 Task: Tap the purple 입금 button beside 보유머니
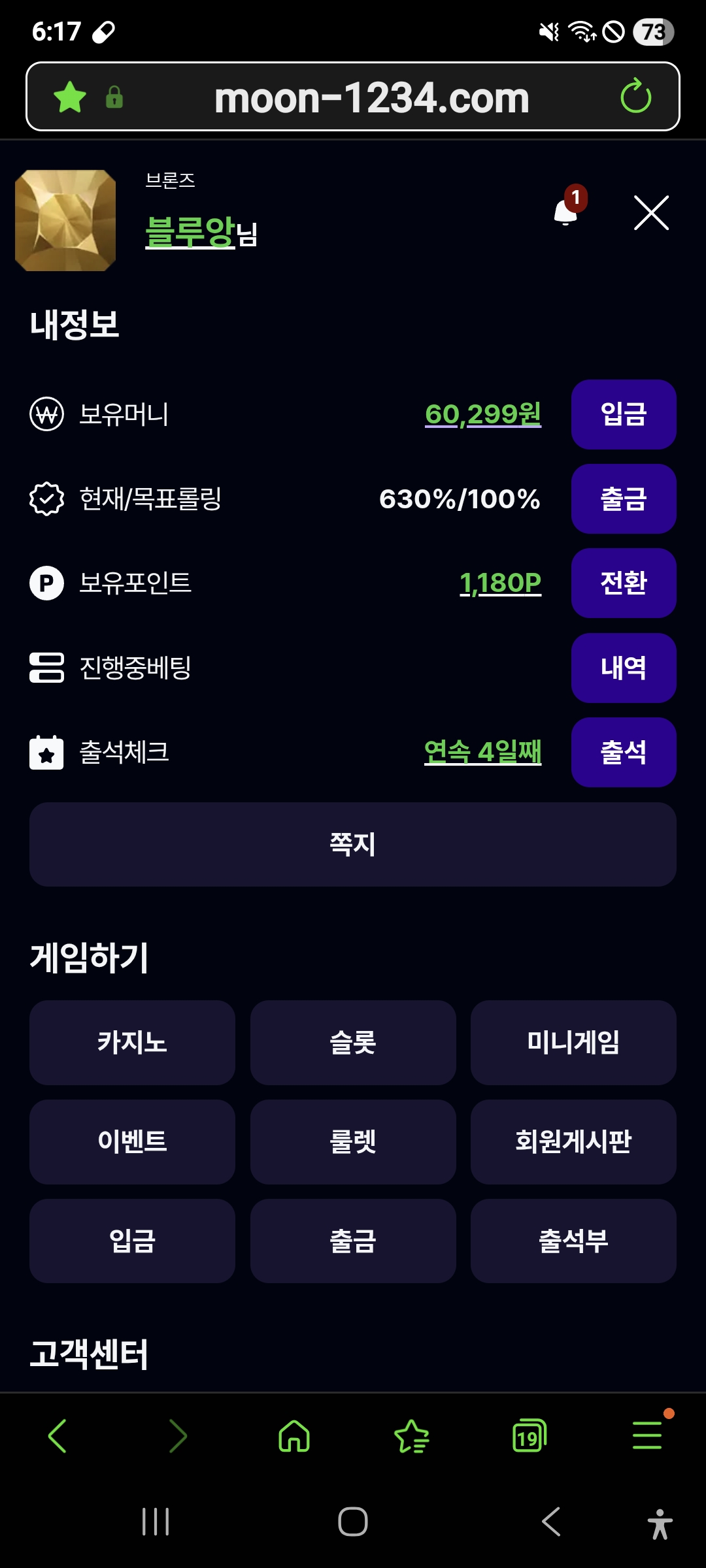click(x=623, y=414)
